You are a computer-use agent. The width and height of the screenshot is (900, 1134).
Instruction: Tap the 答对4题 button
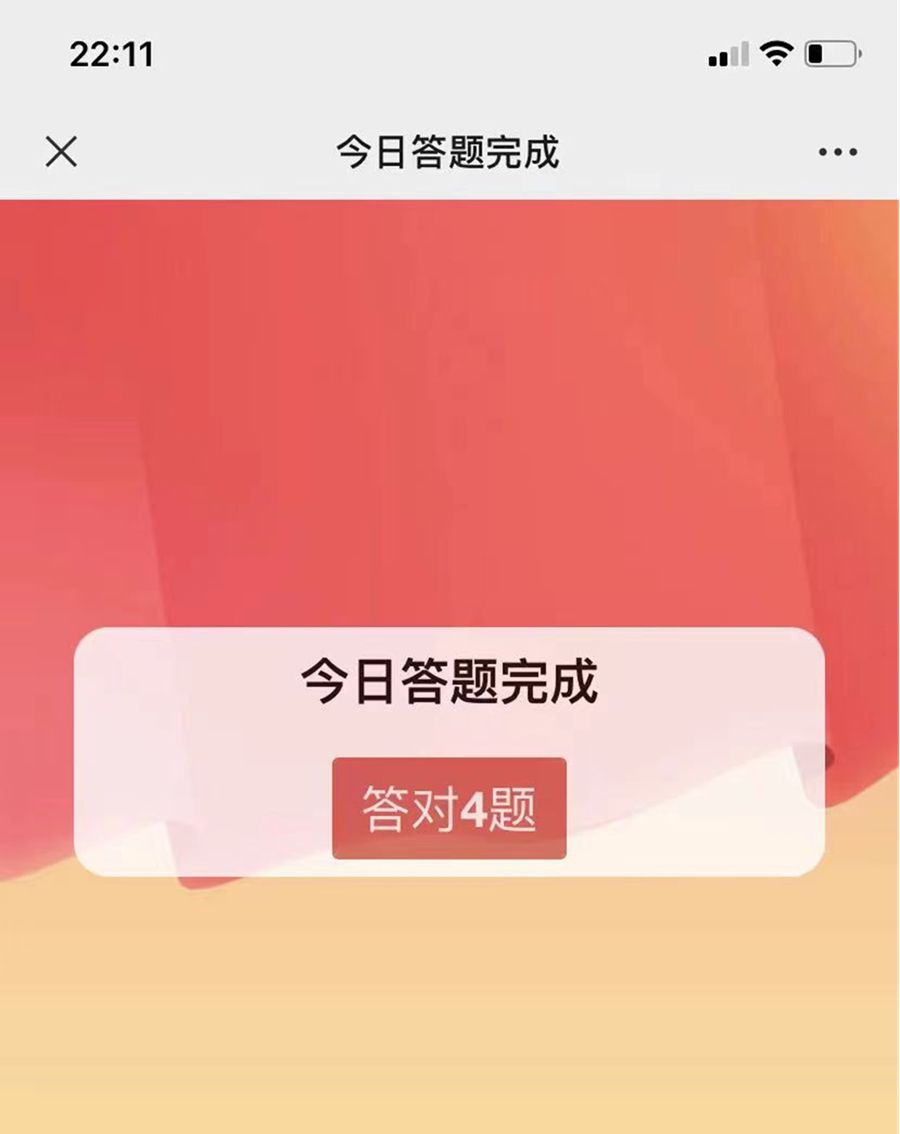(x=449, y=808)
